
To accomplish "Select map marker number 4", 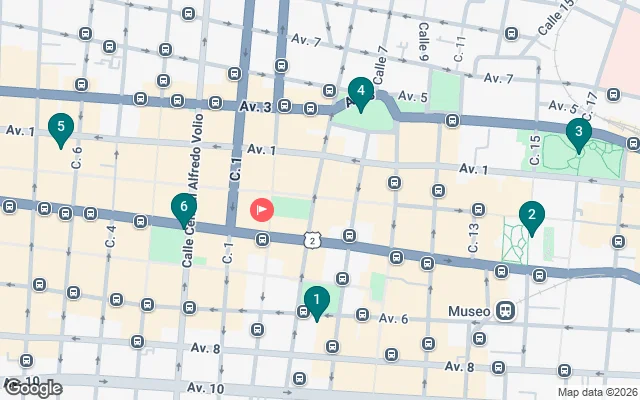I will [360, 92].
